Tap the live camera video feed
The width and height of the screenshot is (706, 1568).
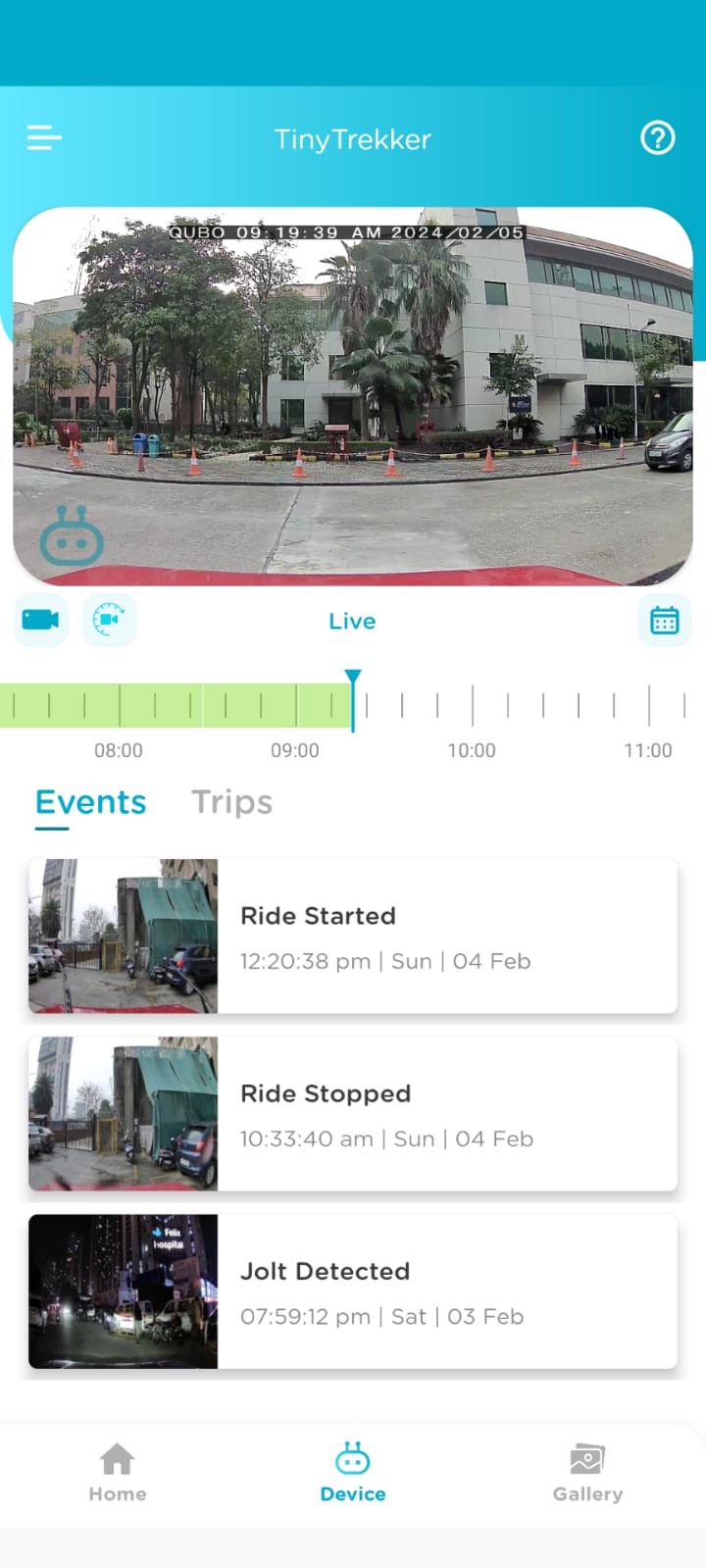click(x=353, y=395)
